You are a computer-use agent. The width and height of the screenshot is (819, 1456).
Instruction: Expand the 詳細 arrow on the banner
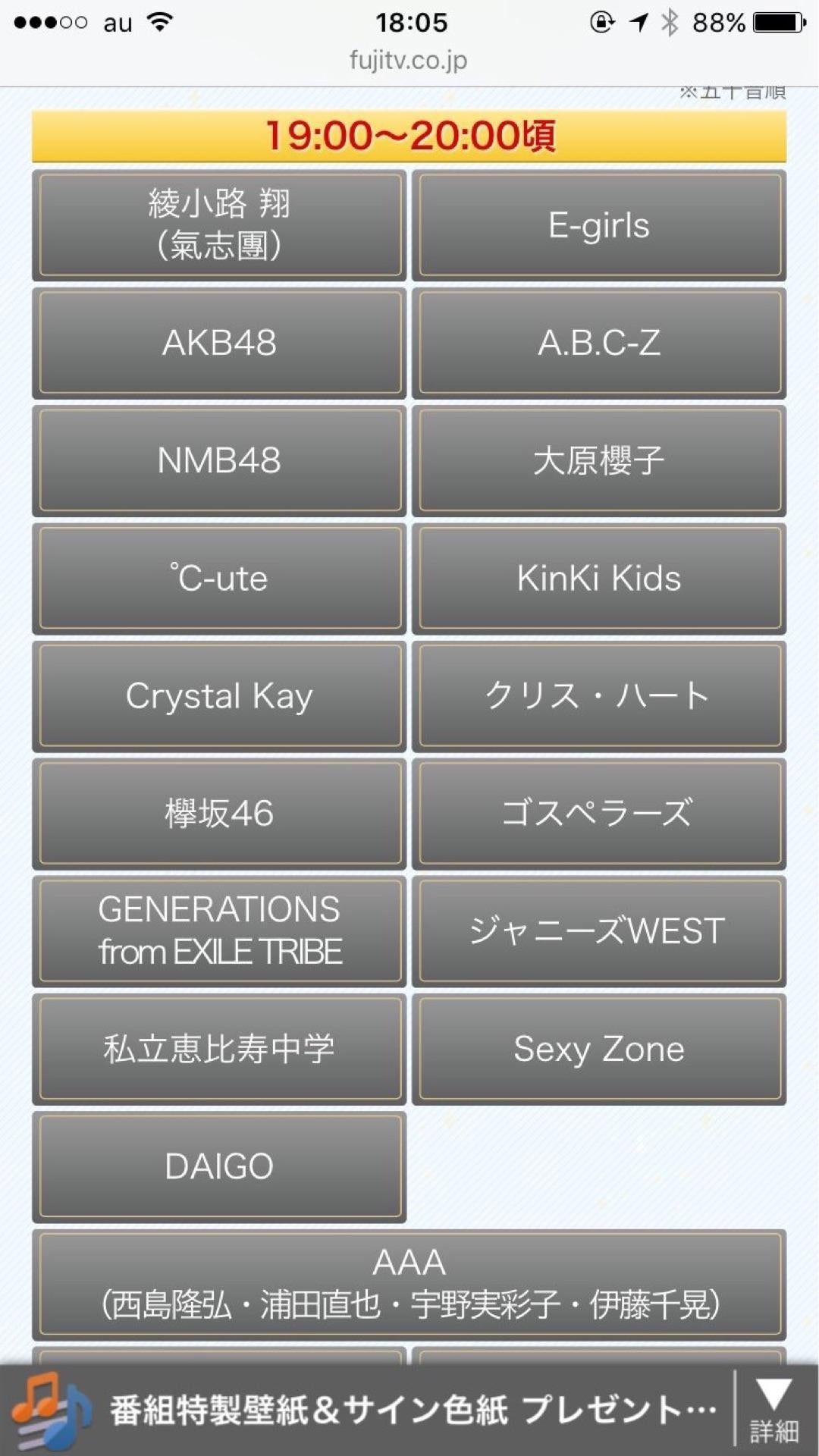tap(773, 1409)
